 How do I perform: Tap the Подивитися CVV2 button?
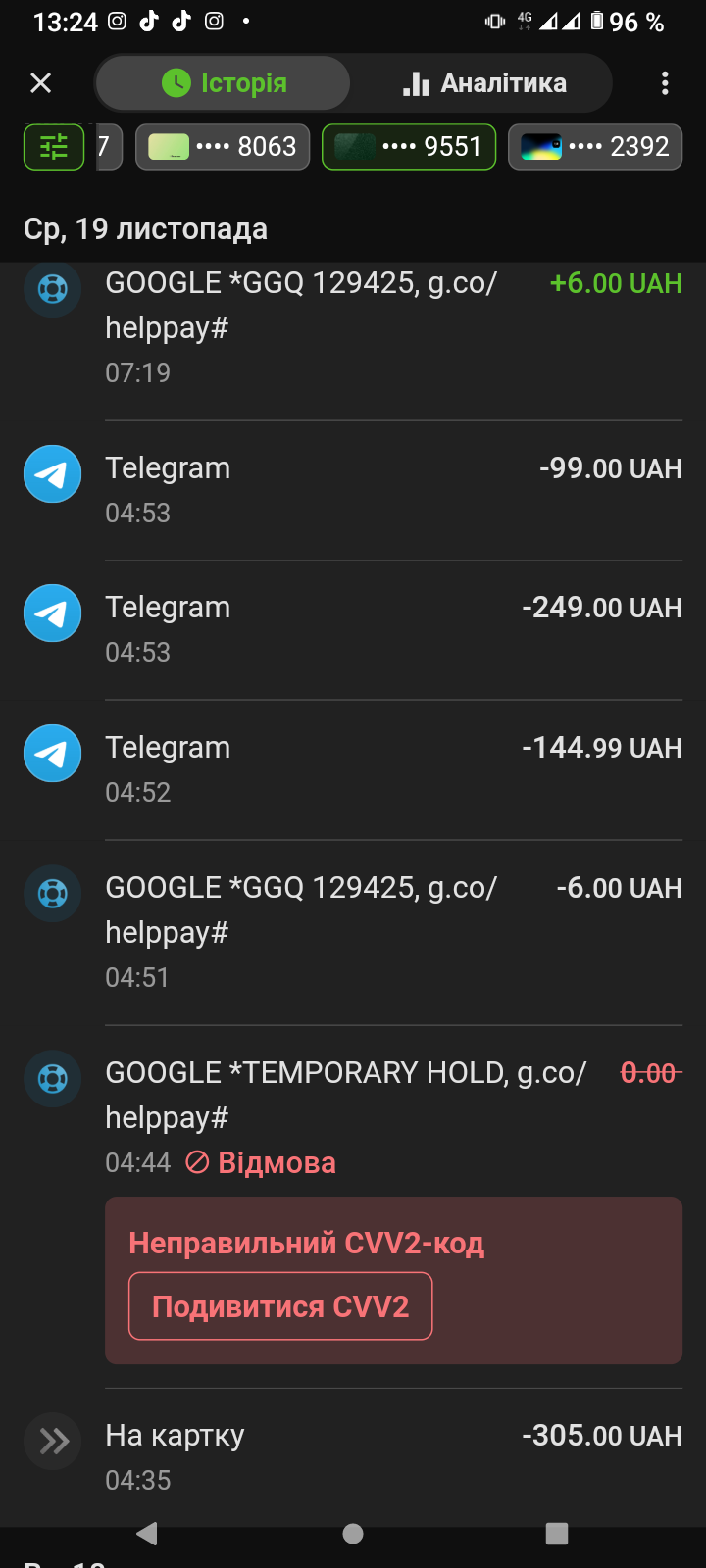pos(280,1305)
